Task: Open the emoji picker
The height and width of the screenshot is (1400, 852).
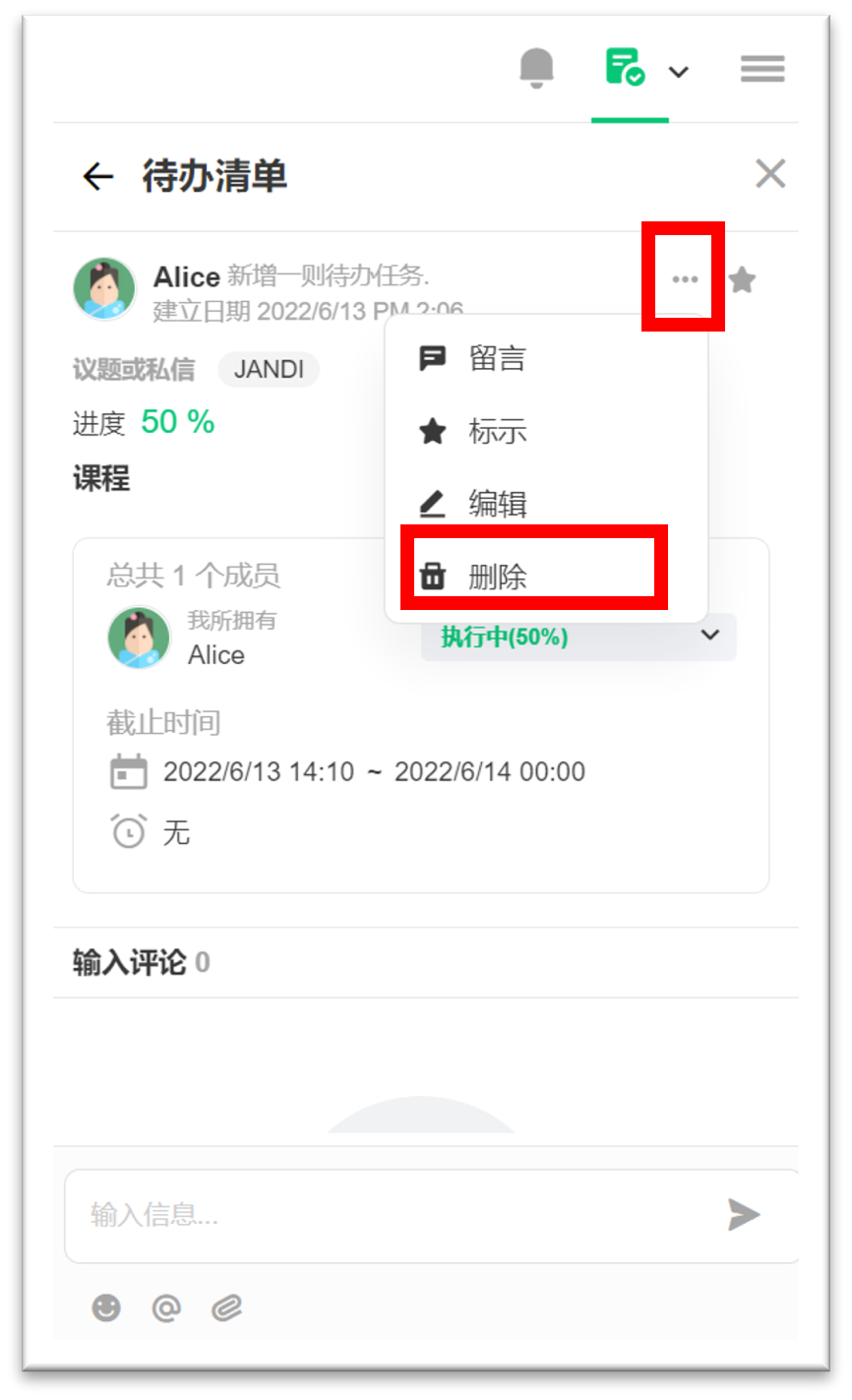Action: click(106, 1308)
